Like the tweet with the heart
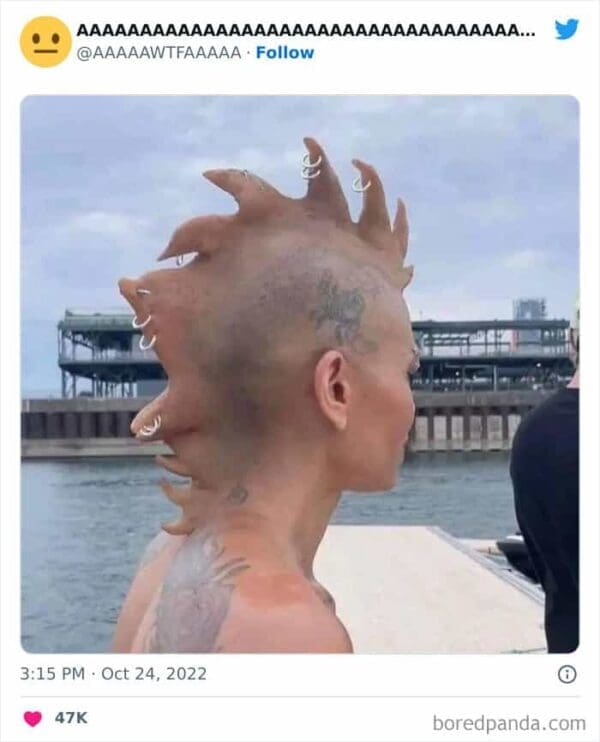Viewport: 600px width, 742px height. click(33, 718)
